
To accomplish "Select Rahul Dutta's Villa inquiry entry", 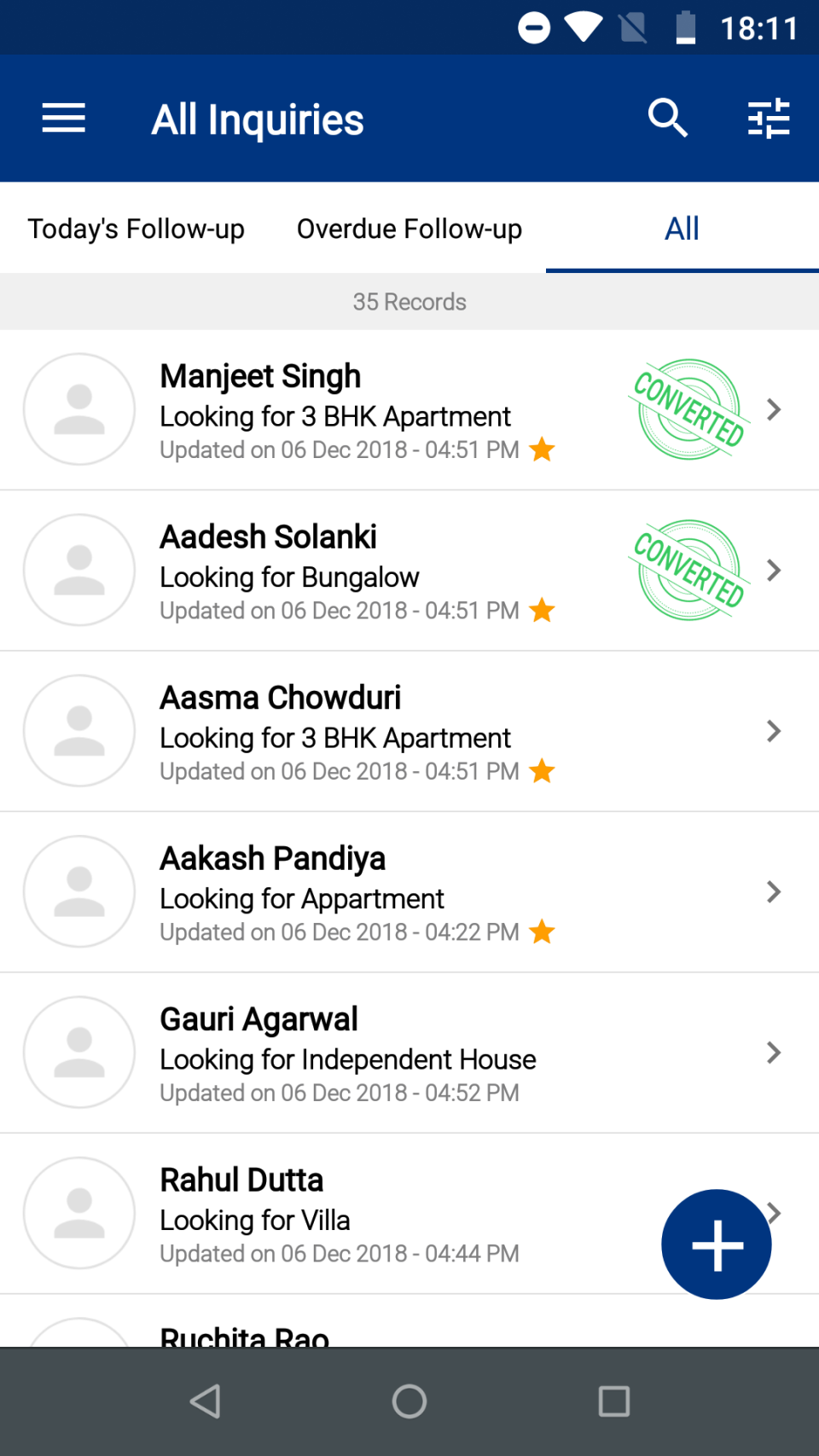I will point(341,1213).
